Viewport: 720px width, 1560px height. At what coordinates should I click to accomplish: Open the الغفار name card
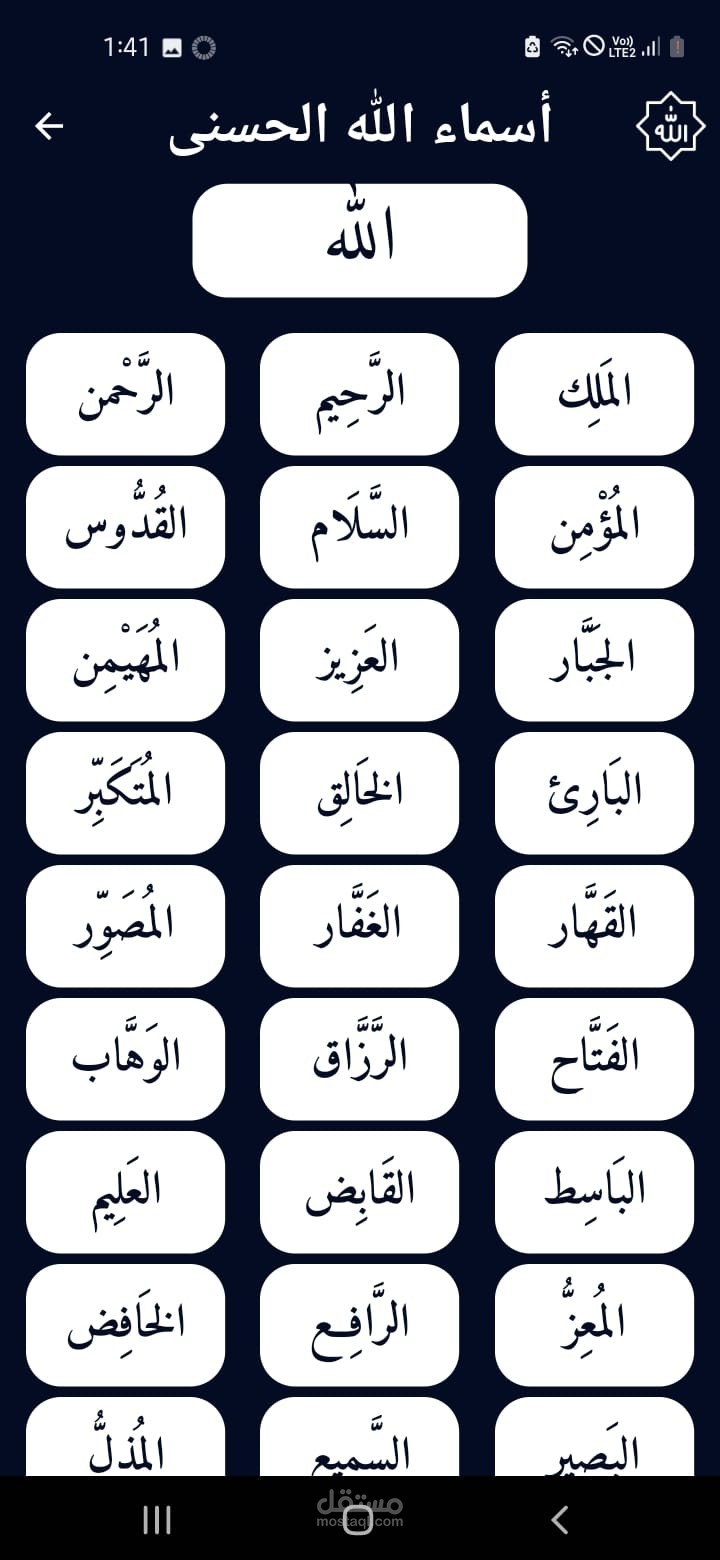pos(360,926)
